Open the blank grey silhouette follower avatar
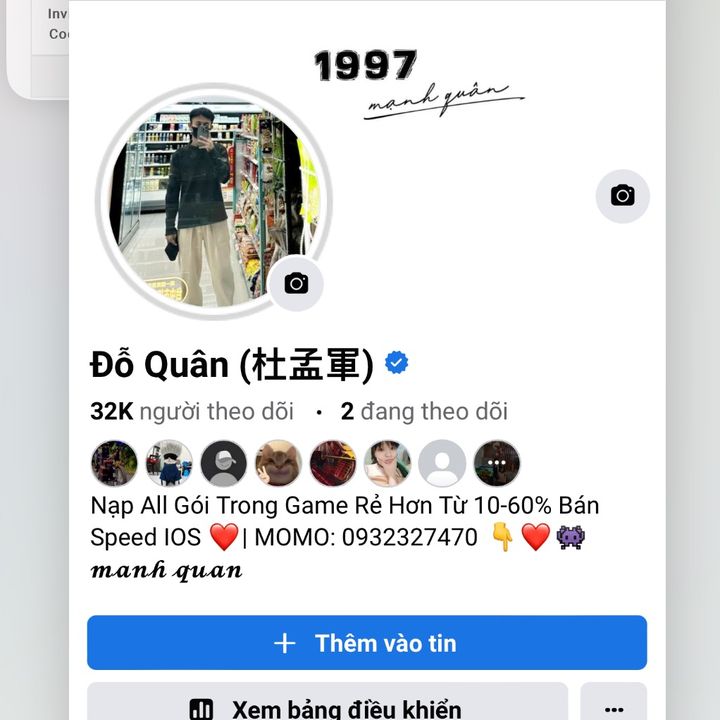 coord(442,464)
